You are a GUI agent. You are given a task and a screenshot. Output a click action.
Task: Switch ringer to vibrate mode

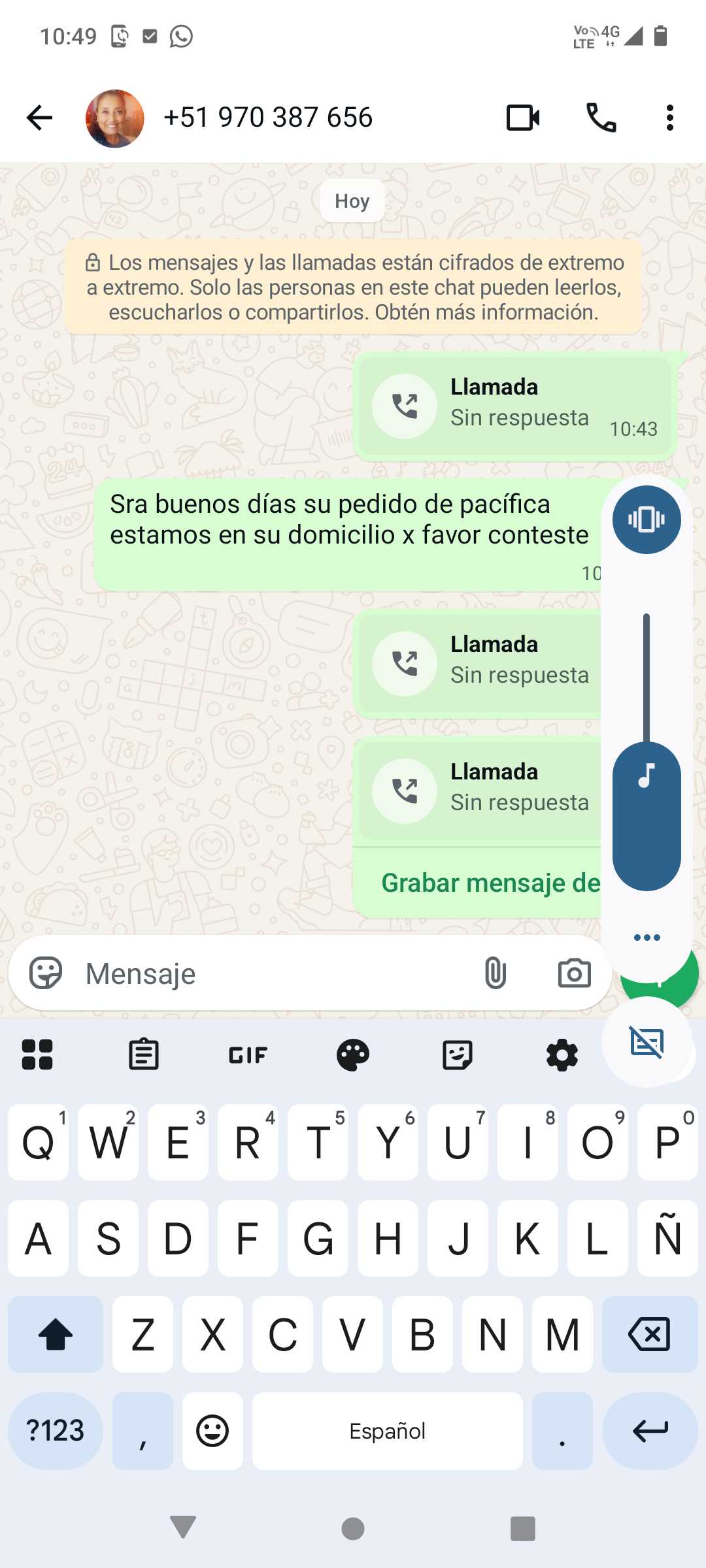[647, 520]
